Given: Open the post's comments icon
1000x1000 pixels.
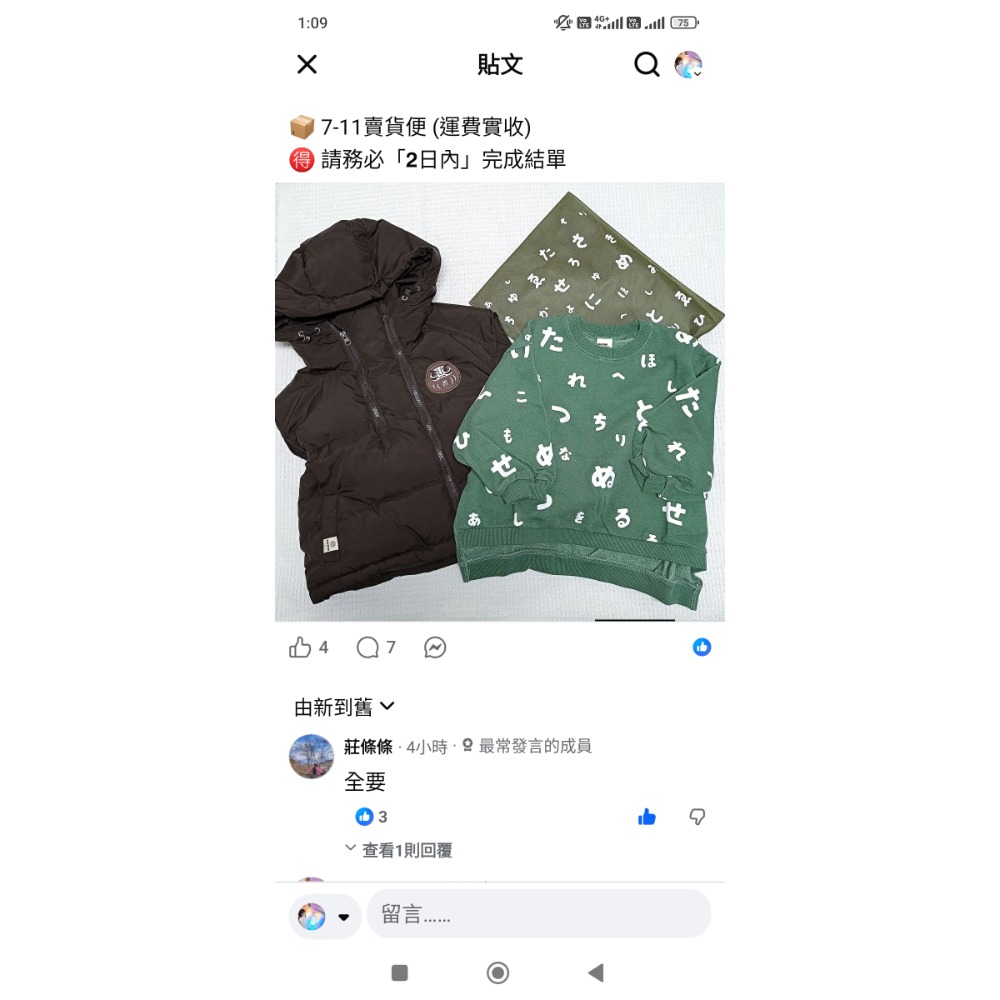Looking at the screenshot, I should click(x=368, y=648).
